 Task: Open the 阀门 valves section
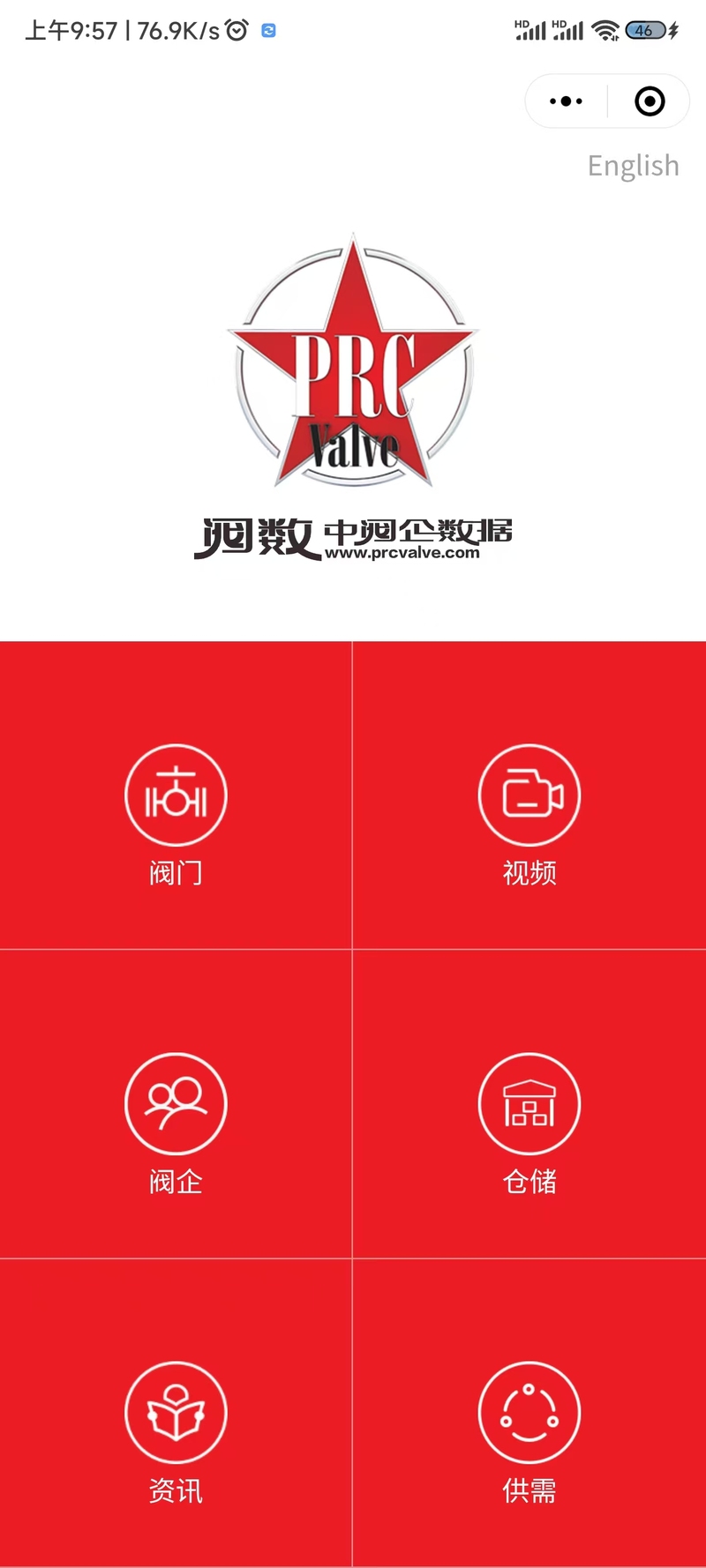[x=176, y=795]
